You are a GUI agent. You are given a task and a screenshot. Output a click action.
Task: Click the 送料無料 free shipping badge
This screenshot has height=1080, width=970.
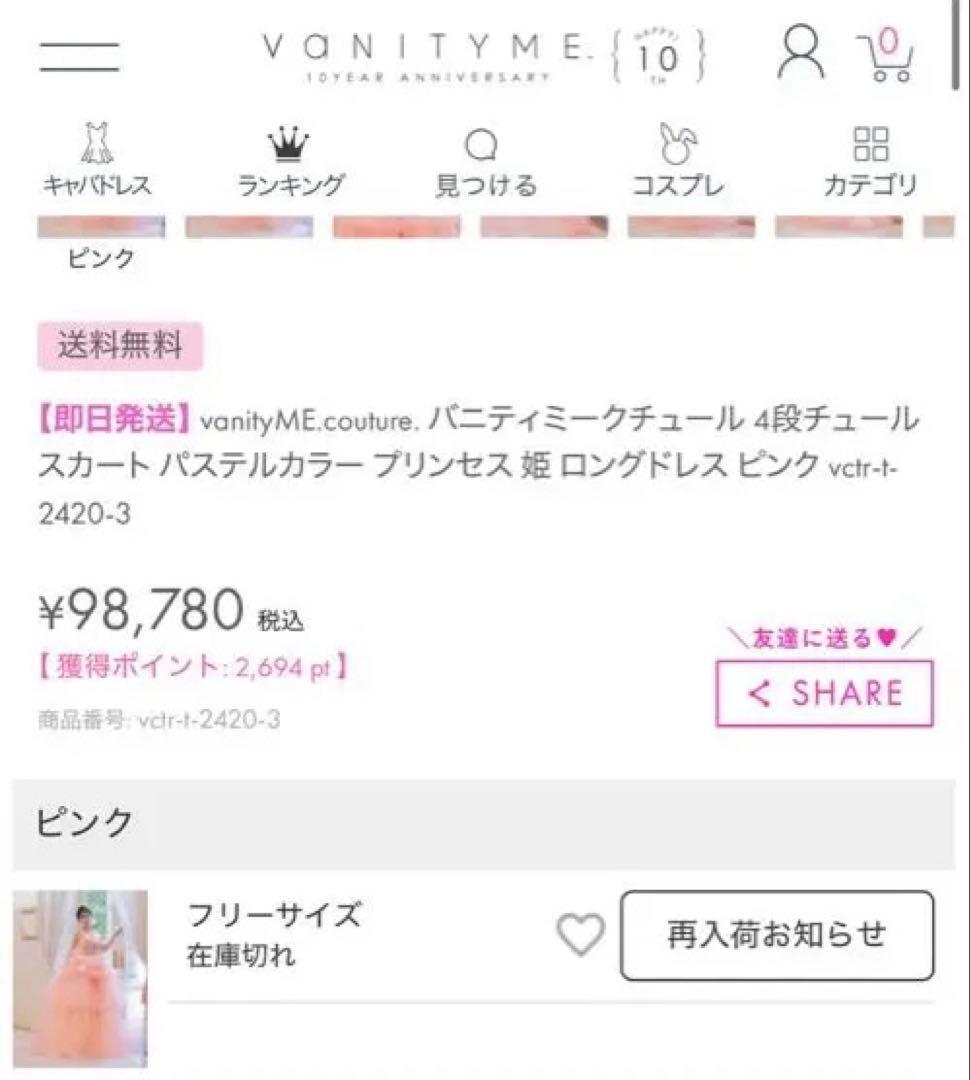pyautogui.click(x=121, y=344)
